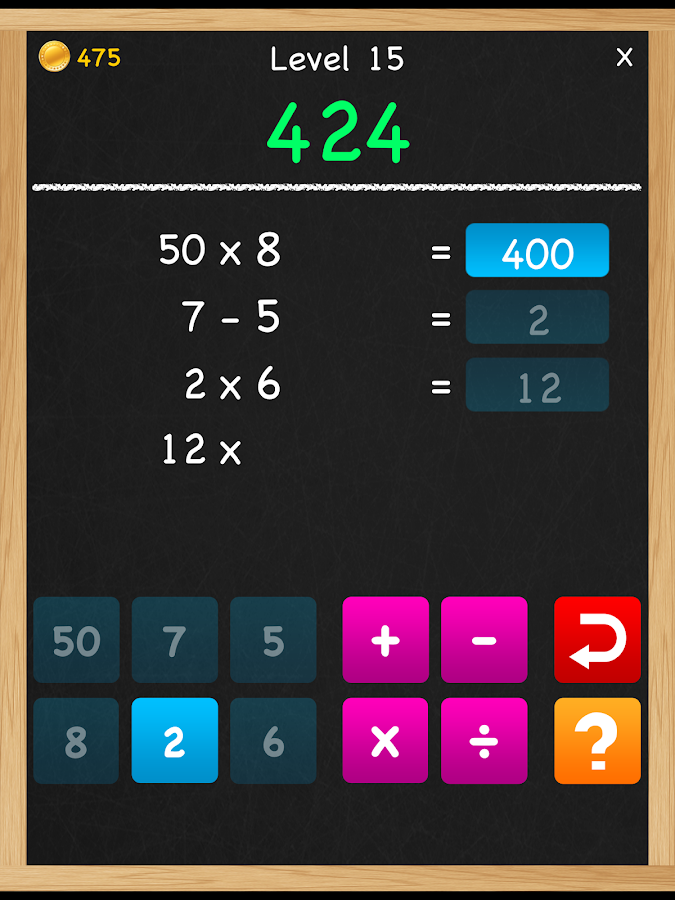Screen dimensions: 675x900
Task: Close the level with the X
Action: pyautogui.click(x=624, y=58)
